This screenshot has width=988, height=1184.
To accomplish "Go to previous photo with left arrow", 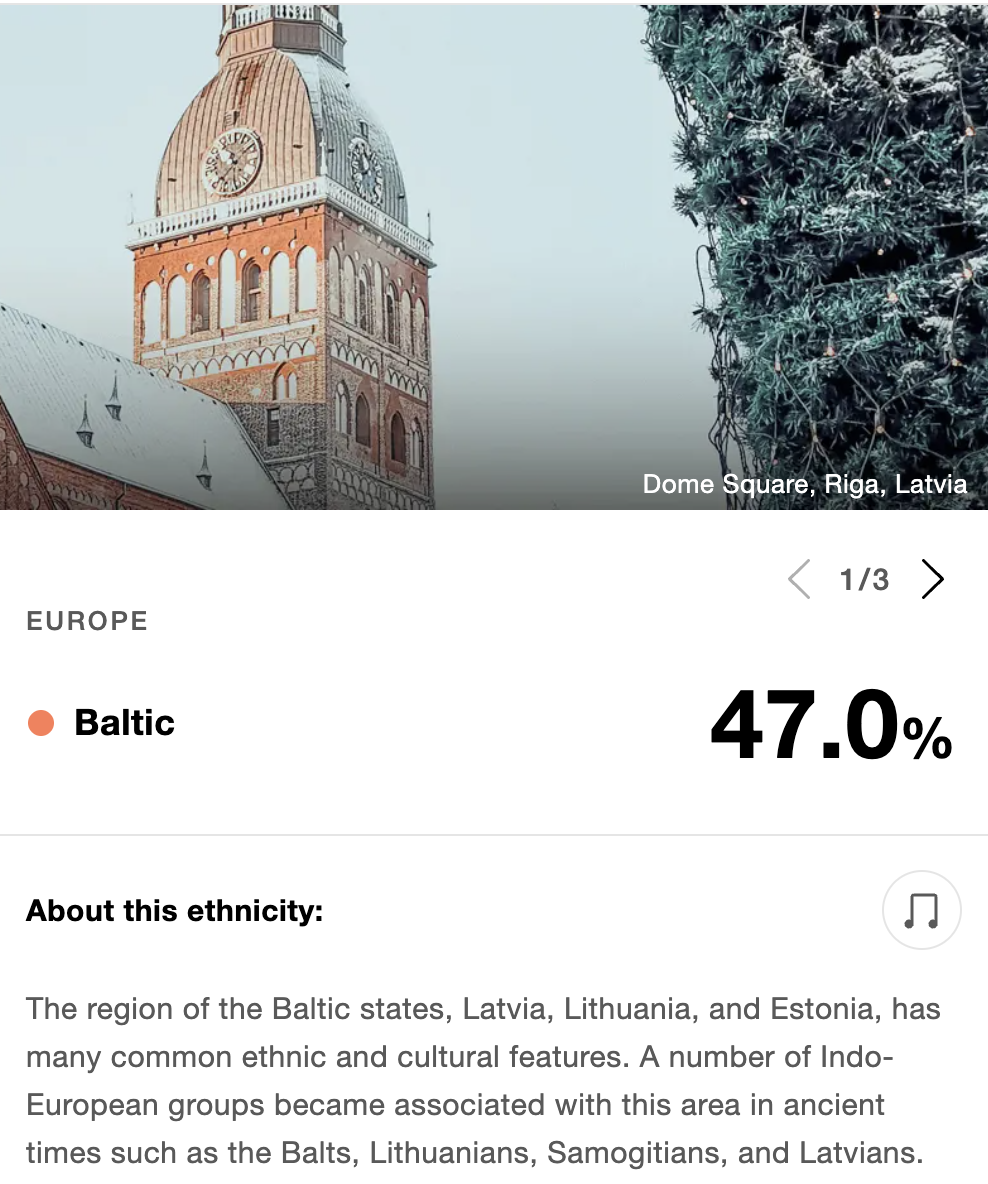I will coord(799,579).
